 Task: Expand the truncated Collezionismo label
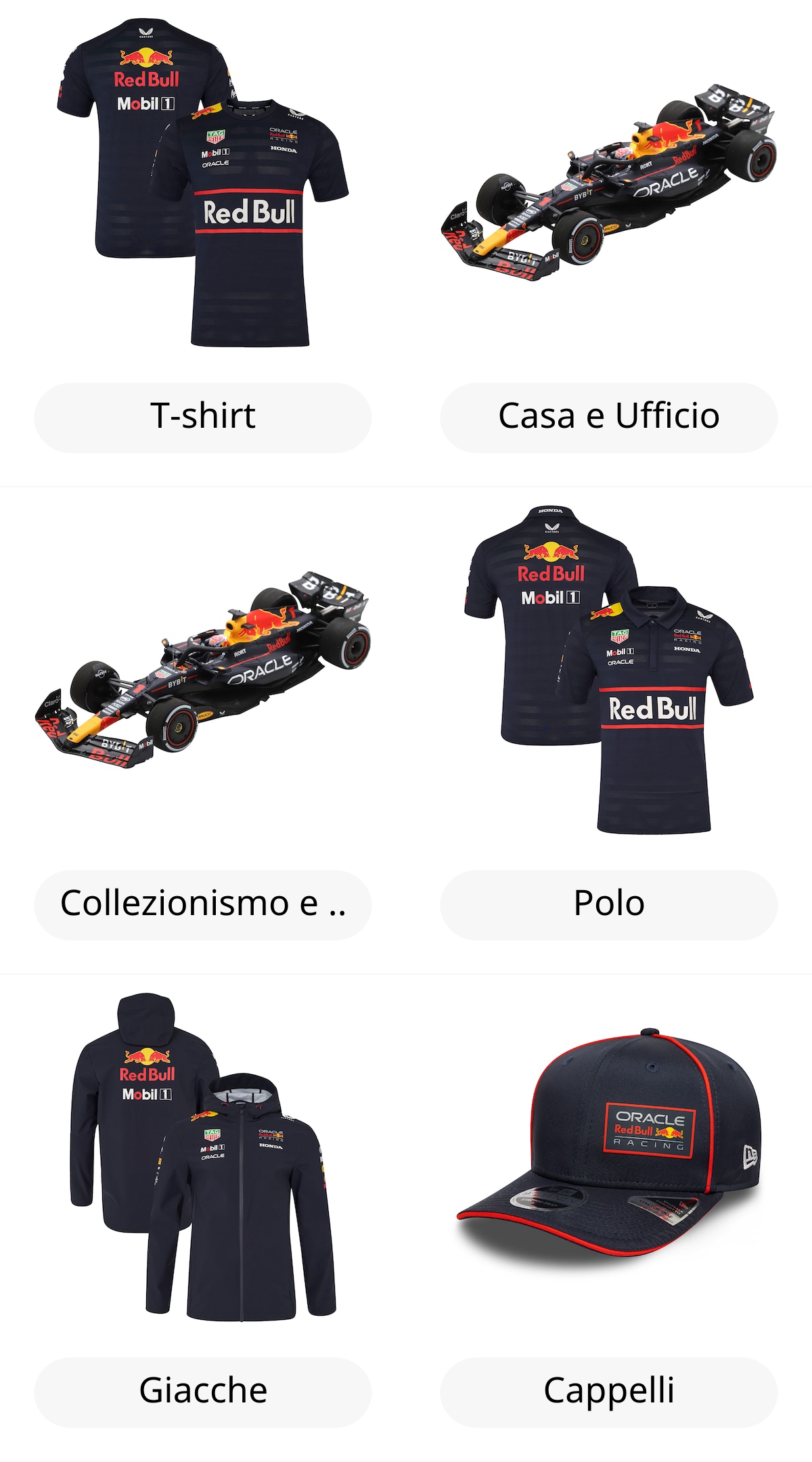(x=203, y=903)
